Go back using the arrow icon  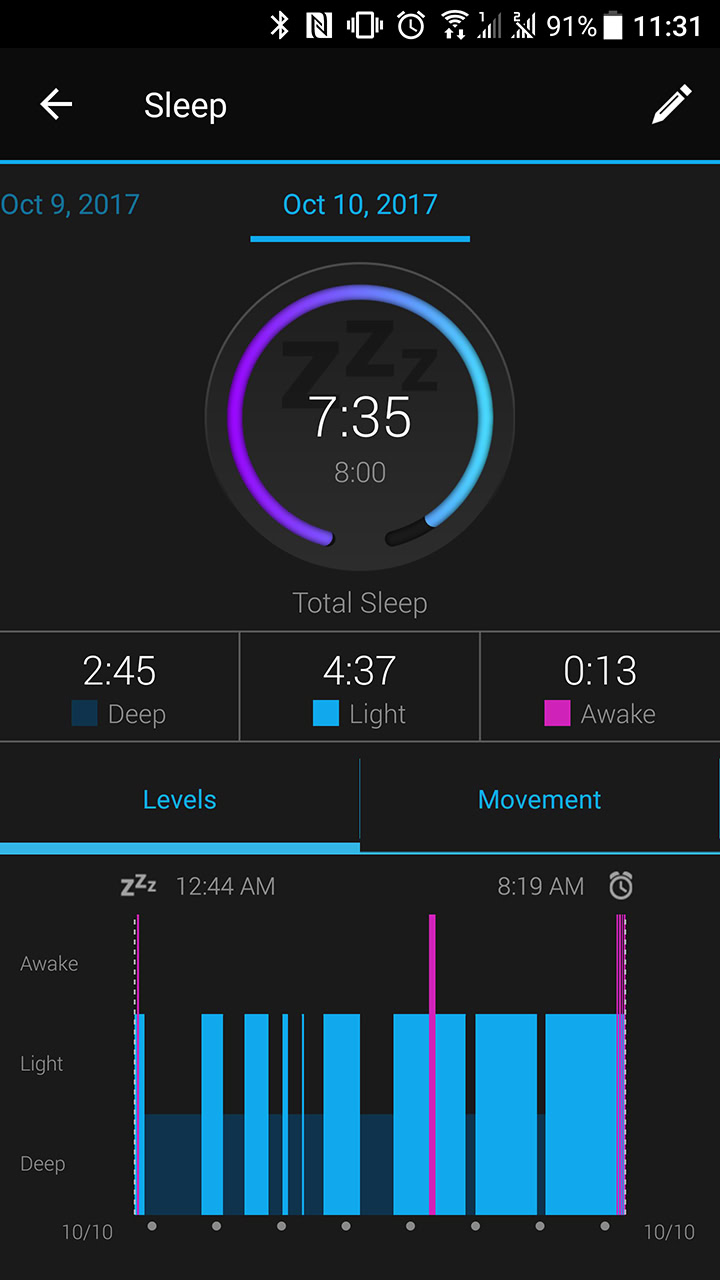click(56, 104)
